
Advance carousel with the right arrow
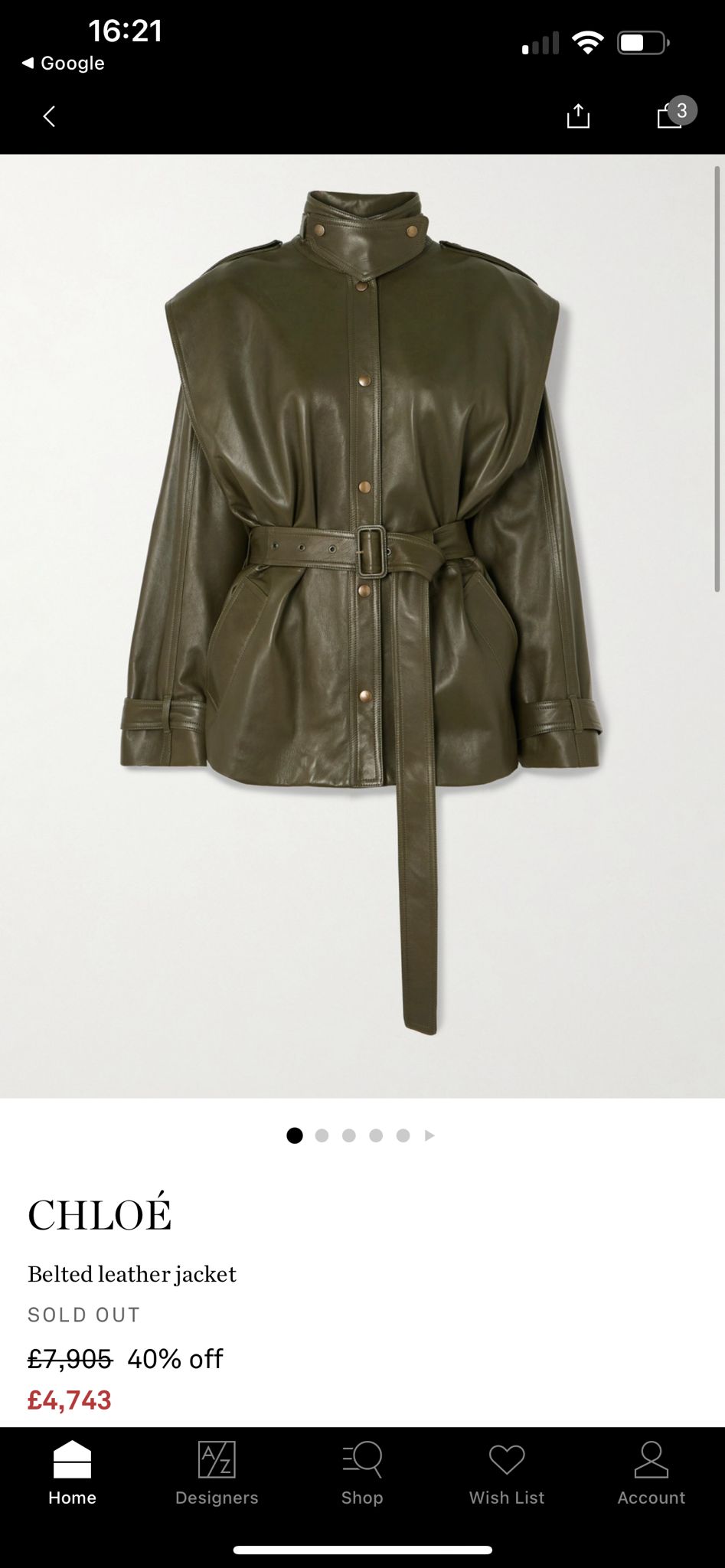429,1135
